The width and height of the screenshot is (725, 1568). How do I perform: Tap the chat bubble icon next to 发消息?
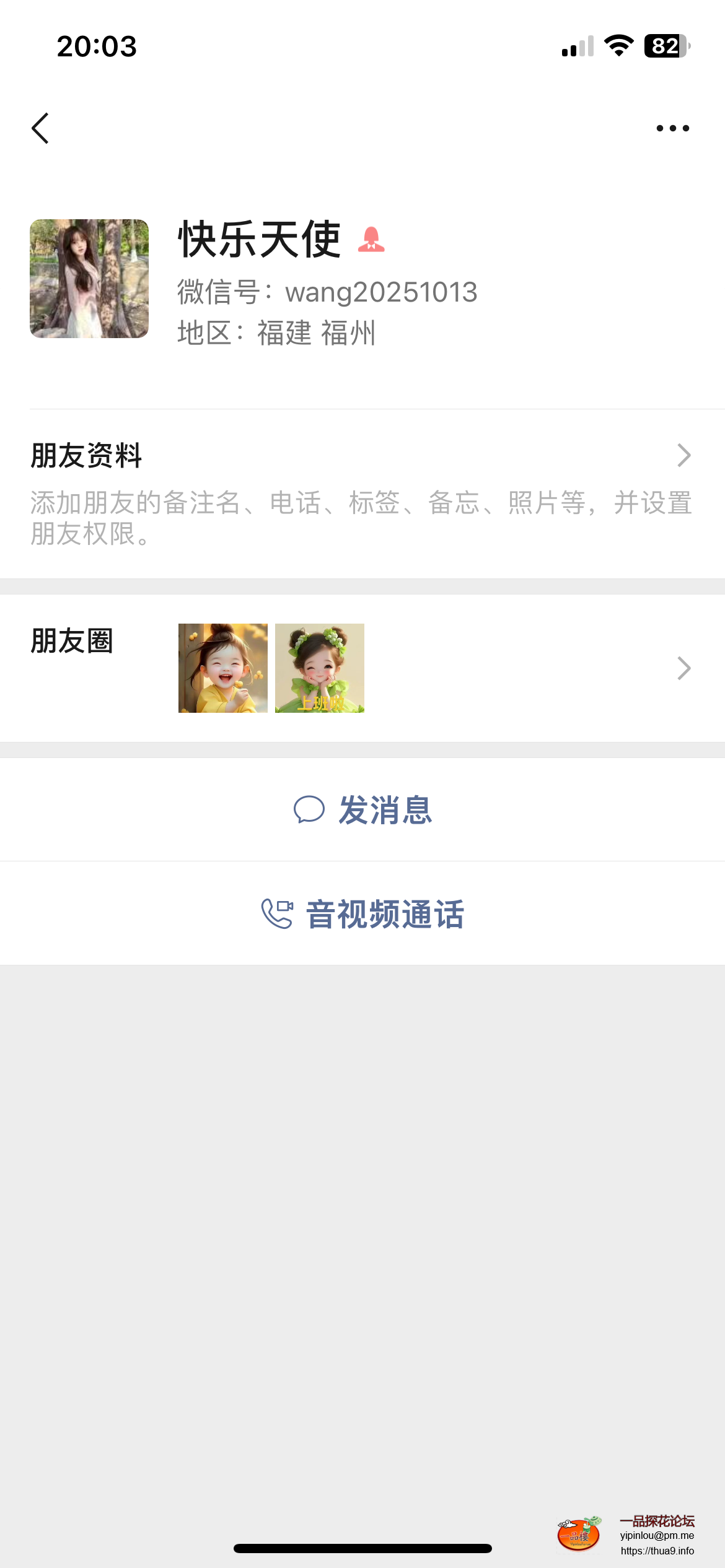(x=311, y=810)
